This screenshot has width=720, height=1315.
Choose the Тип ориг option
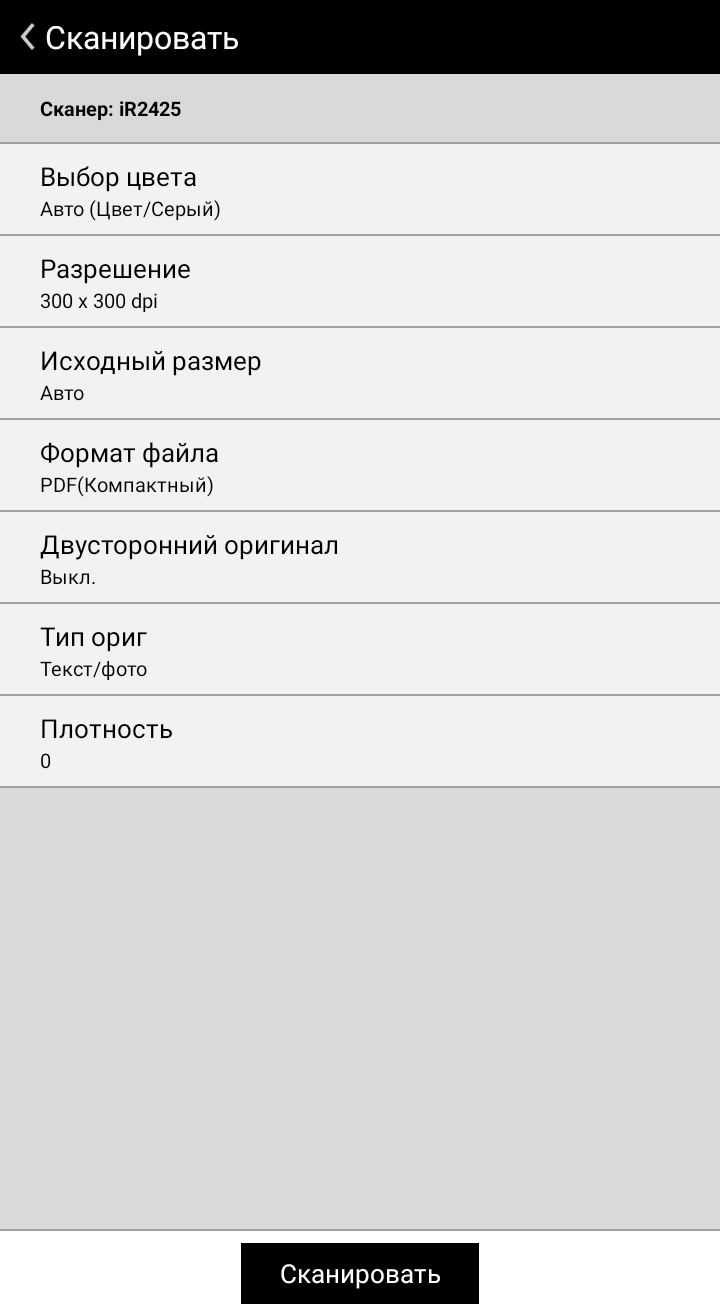tap(360, 650)
